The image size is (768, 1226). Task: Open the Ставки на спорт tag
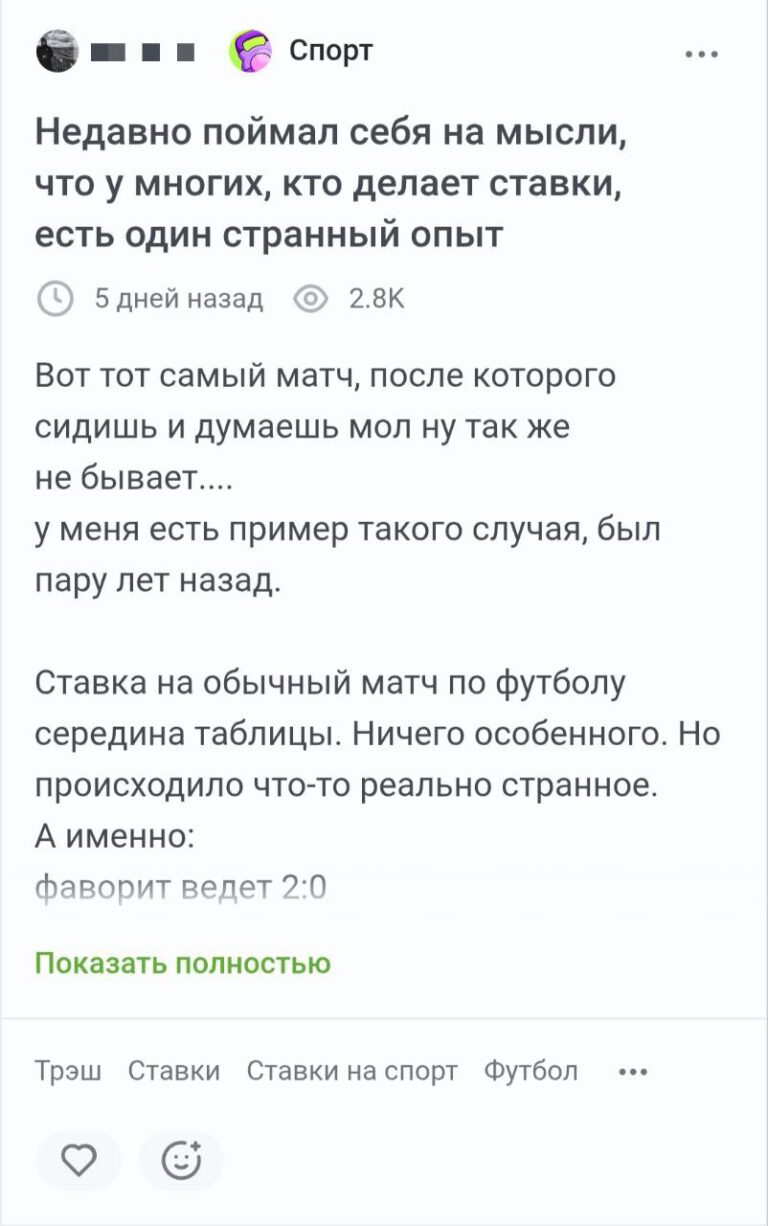click(x=352, y=1071)
